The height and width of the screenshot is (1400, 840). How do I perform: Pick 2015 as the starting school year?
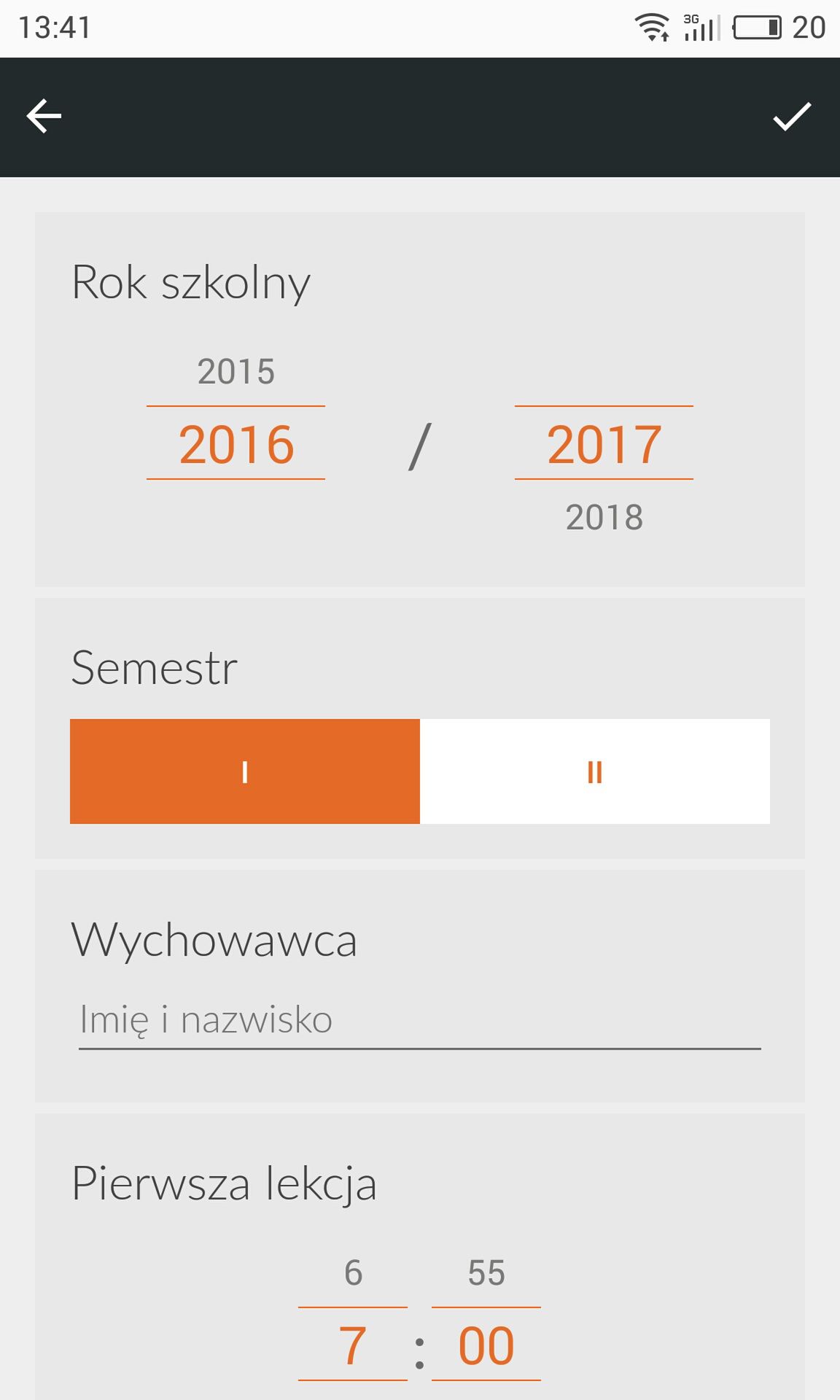point(236,371)
